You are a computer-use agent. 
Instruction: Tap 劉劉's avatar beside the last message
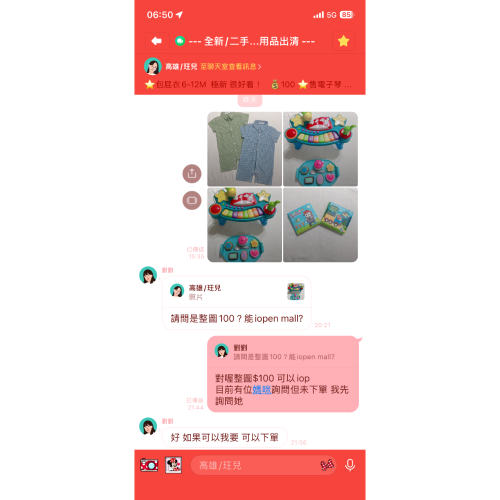148,426
